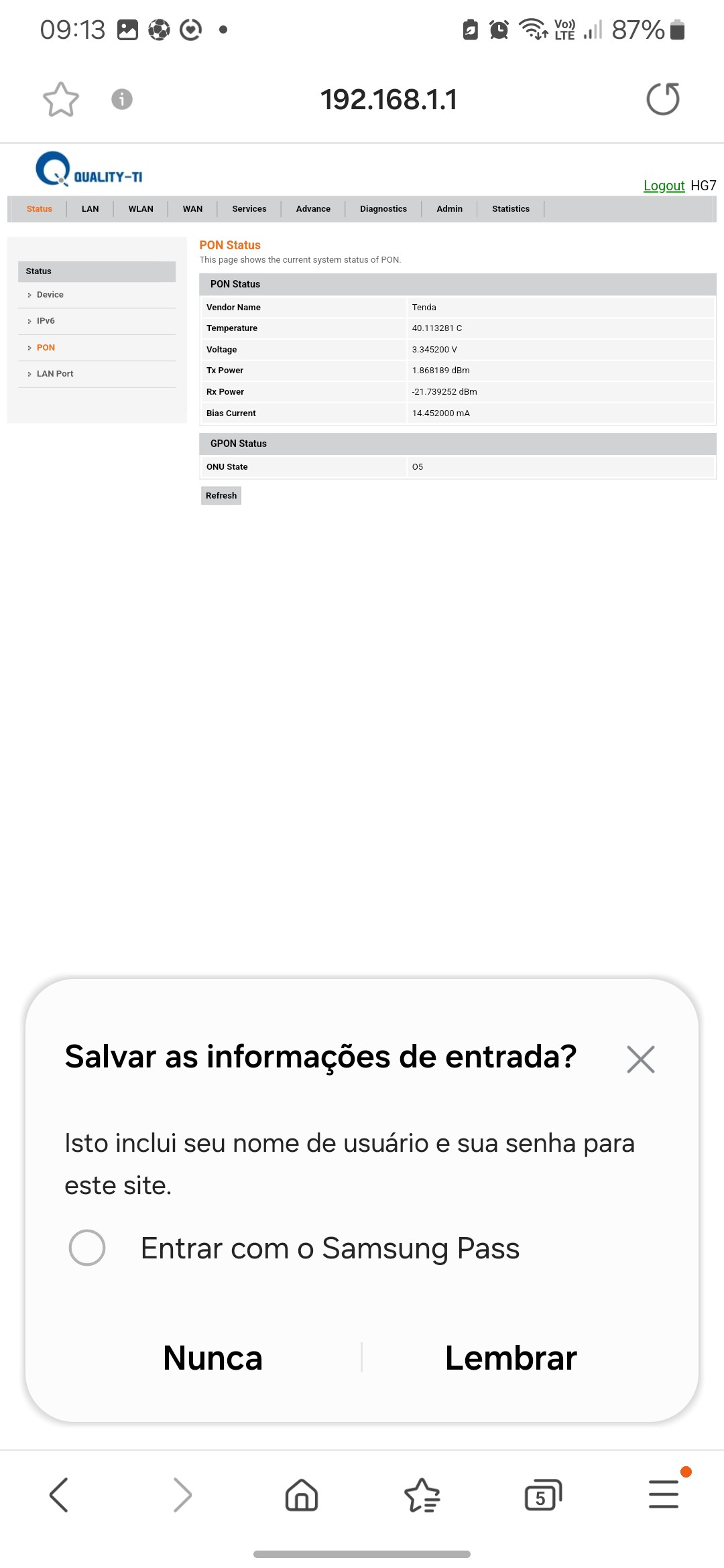Image resolution: width=724 pixels, height=1568 pixels.
Task: Open the LAN Port status entry
Action: pyautogui.click(x=55, y=374)
